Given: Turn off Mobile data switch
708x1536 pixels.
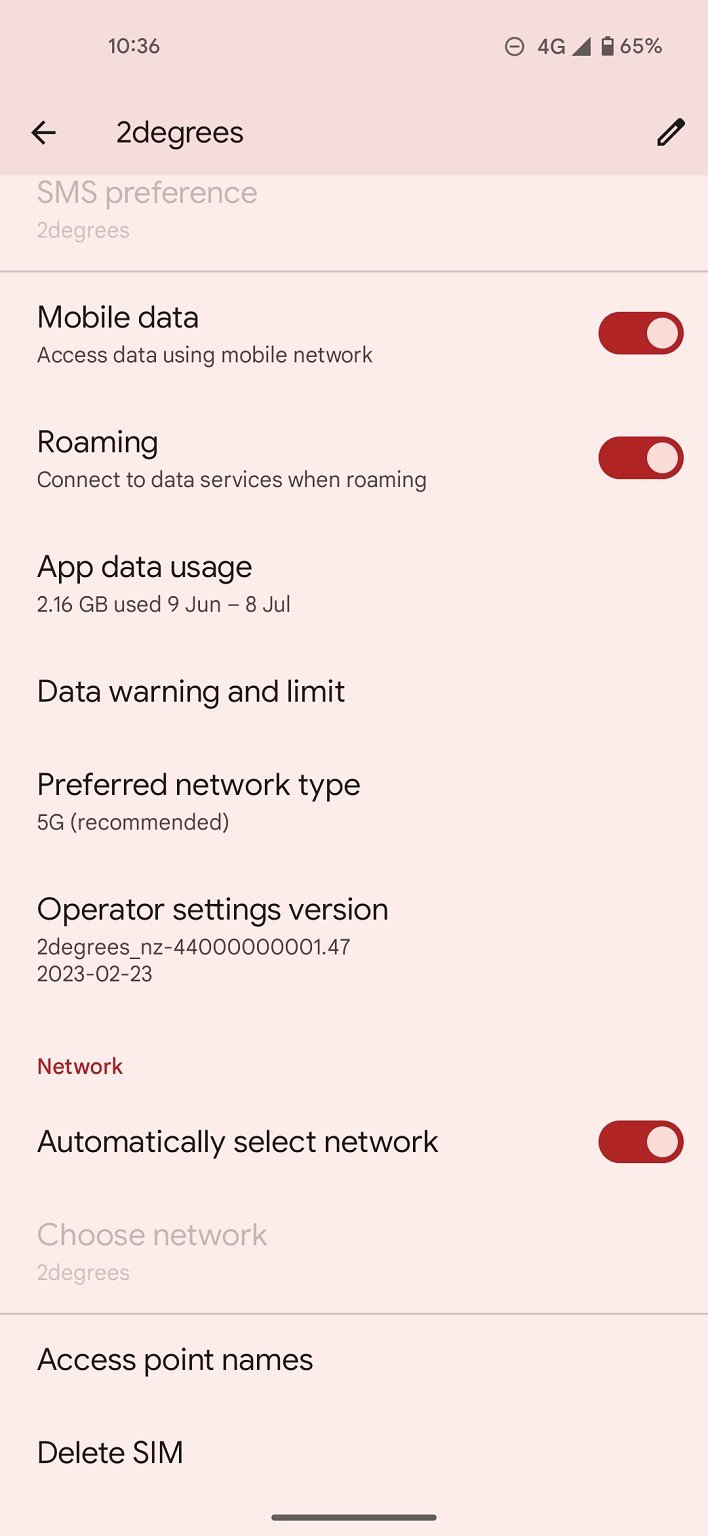Looking at the screenshot, I should point(640,334).
